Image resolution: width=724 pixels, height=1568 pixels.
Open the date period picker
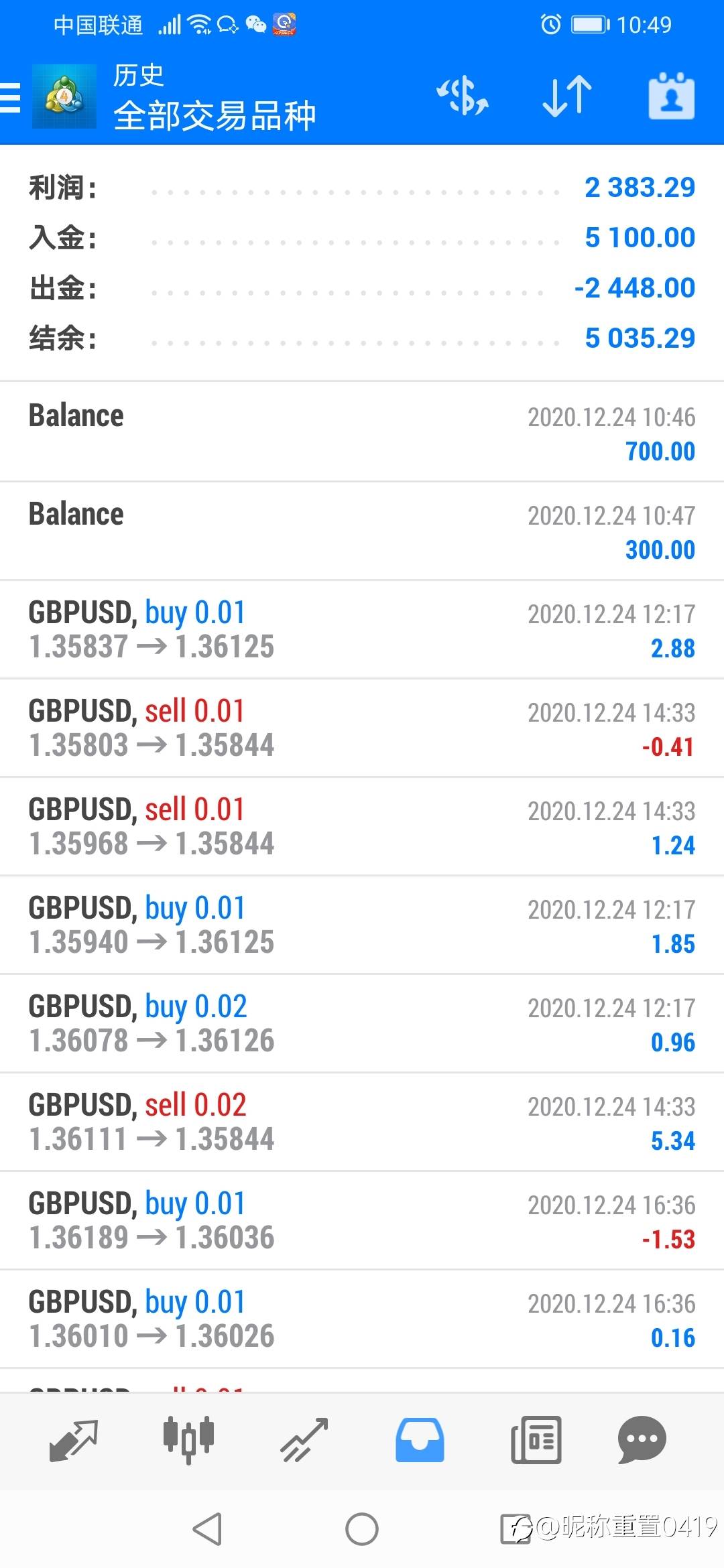pos(671,96)
